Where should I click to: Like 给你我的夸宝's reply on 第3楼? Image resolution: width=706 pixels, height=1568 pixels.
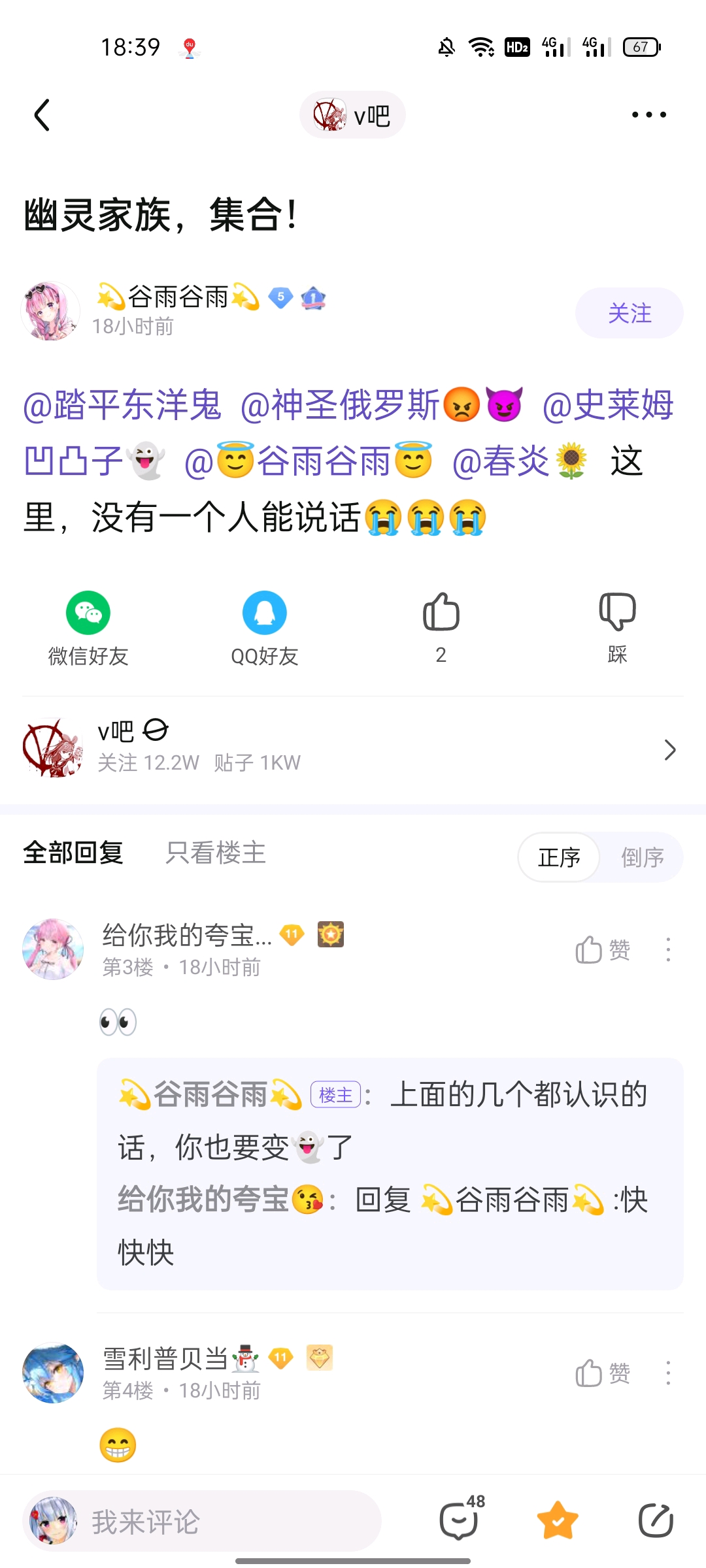tap(601, 949)
